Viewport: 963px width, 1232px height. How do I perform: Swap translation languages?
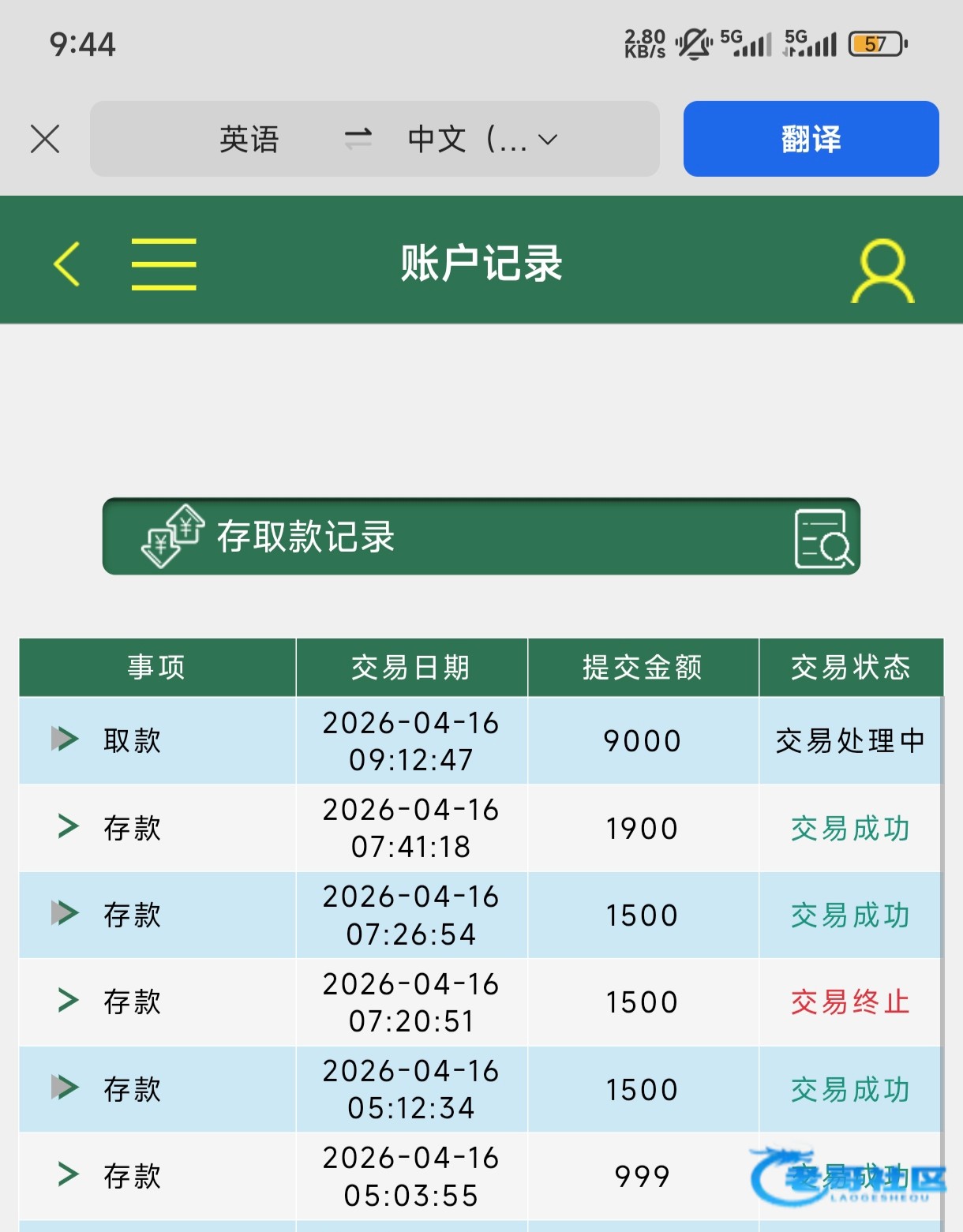pyautogui.click(x=358, y=140)
